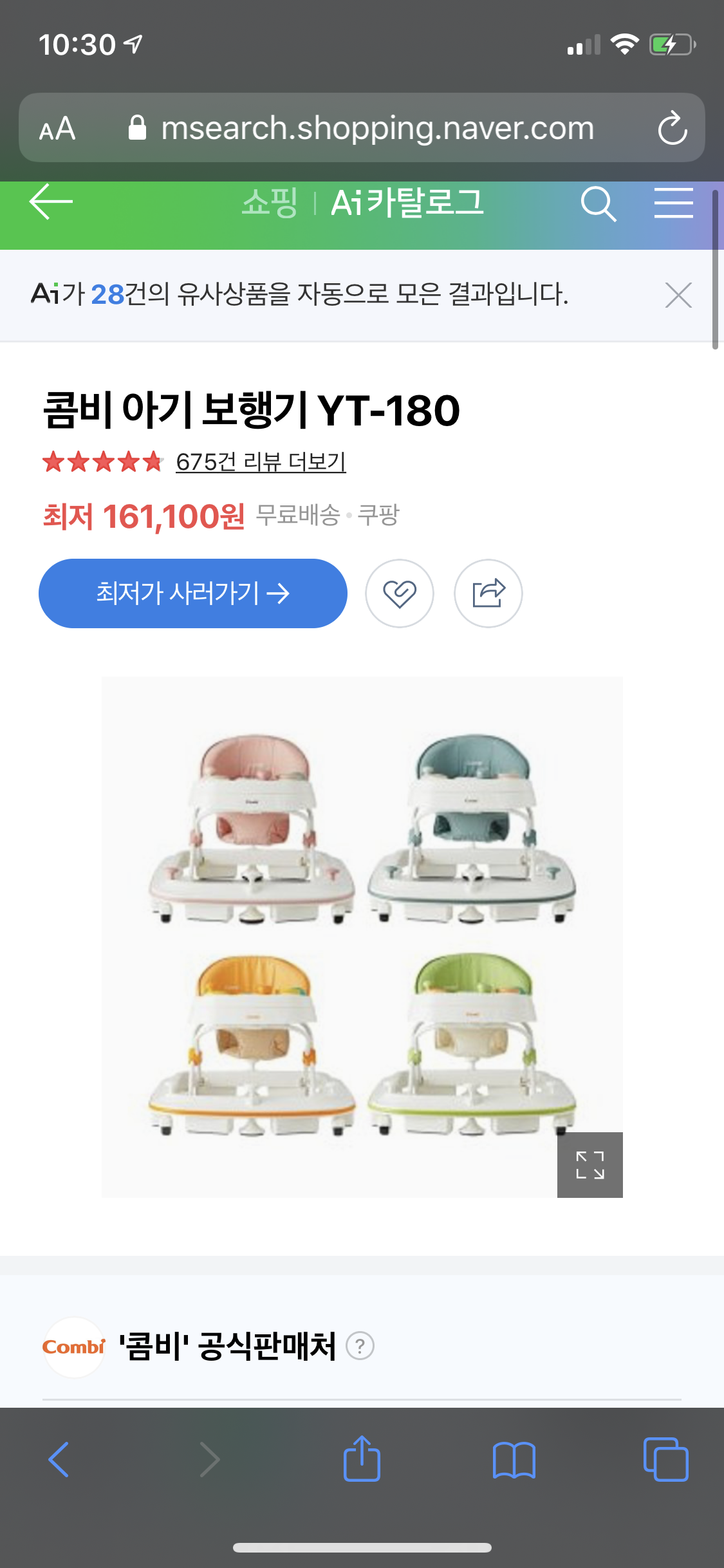724x1568 pixels.
Task: Open Safari bookmarks
Action: pyautogui.click(x=514, y=1459)
